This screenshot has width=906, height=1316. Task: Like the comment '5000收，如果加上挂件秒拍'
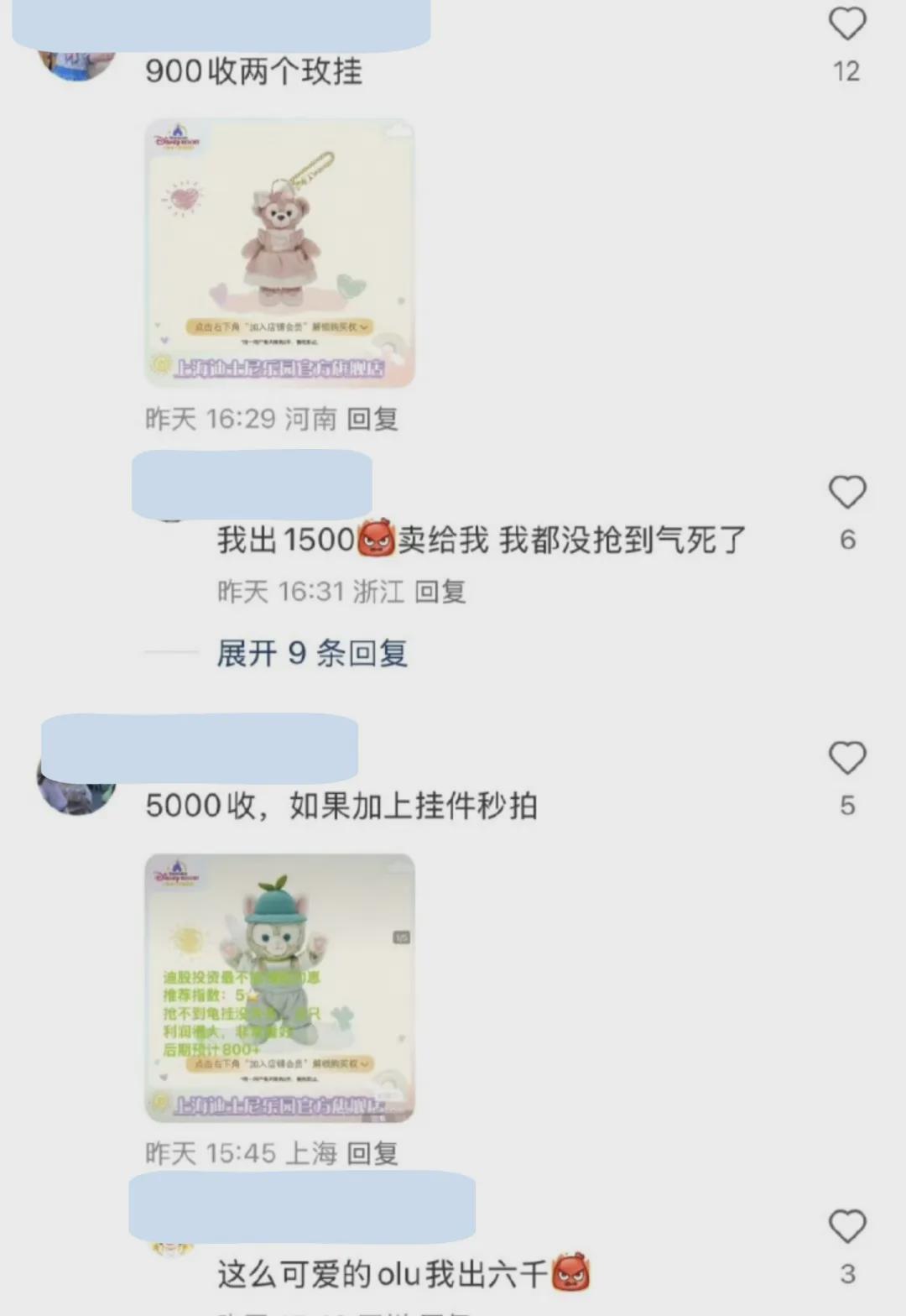click(x=846, y=759)
